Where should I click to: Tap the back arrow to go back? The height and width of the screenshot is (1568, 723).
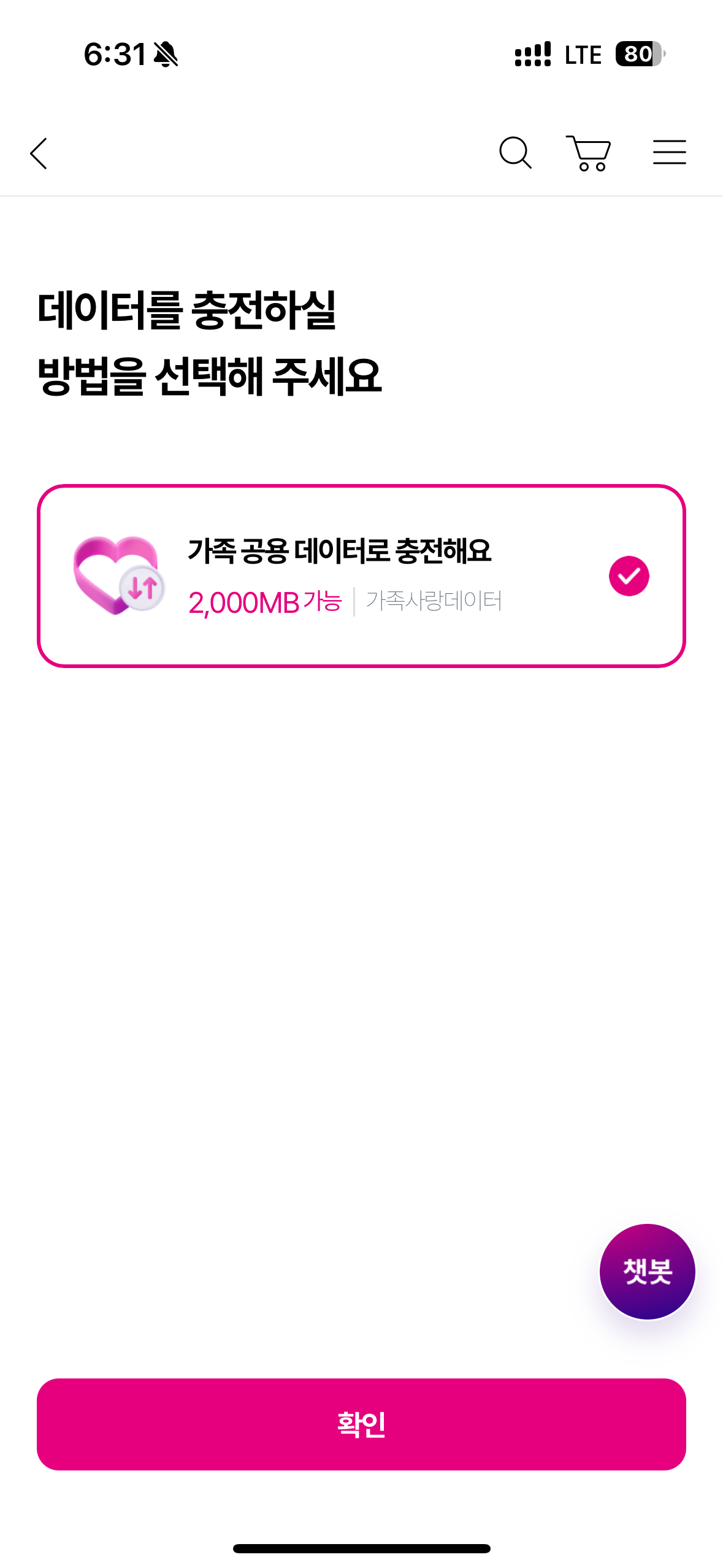tap(39, 153)
